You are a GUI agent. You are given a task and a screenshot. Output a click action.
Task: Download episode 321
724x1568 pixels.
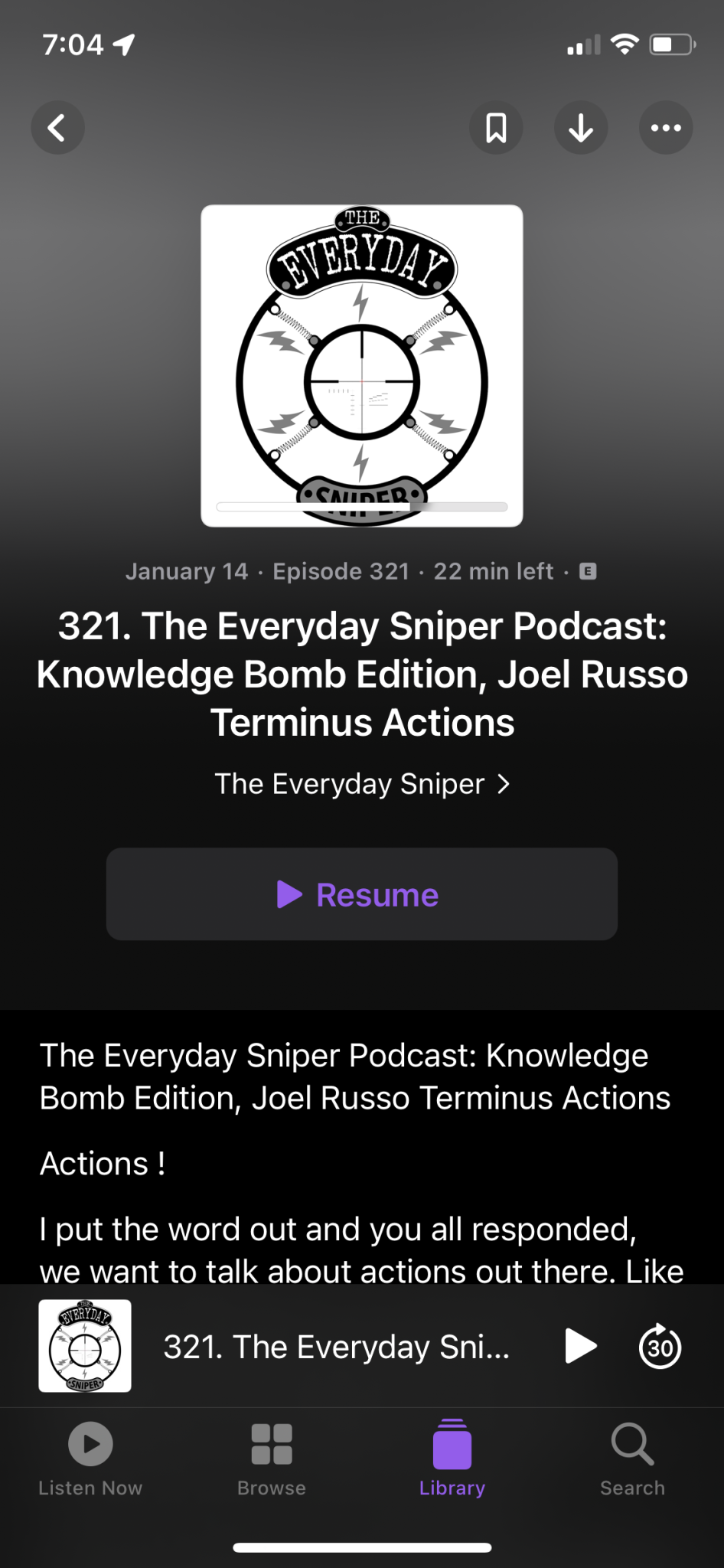pyautogui.click(x=581, y=128)
